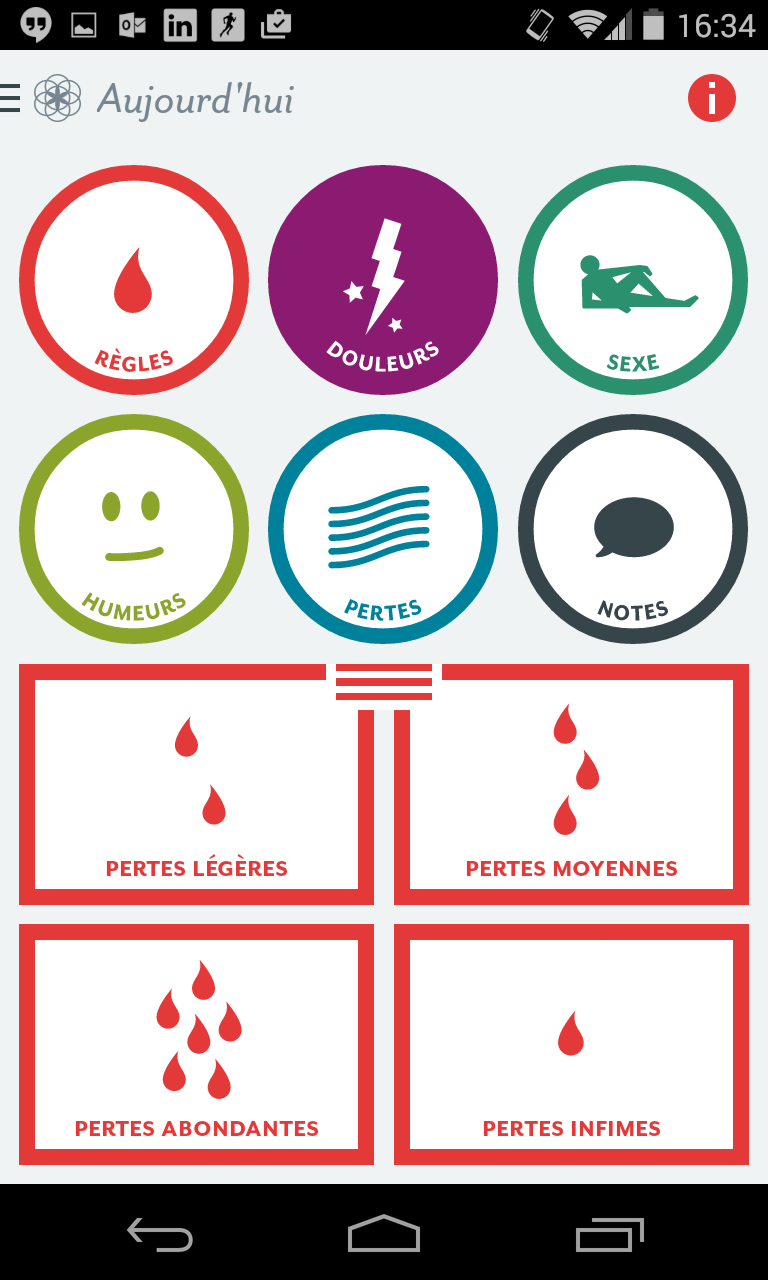Open the Douleurs pain category

click(383, 280)
